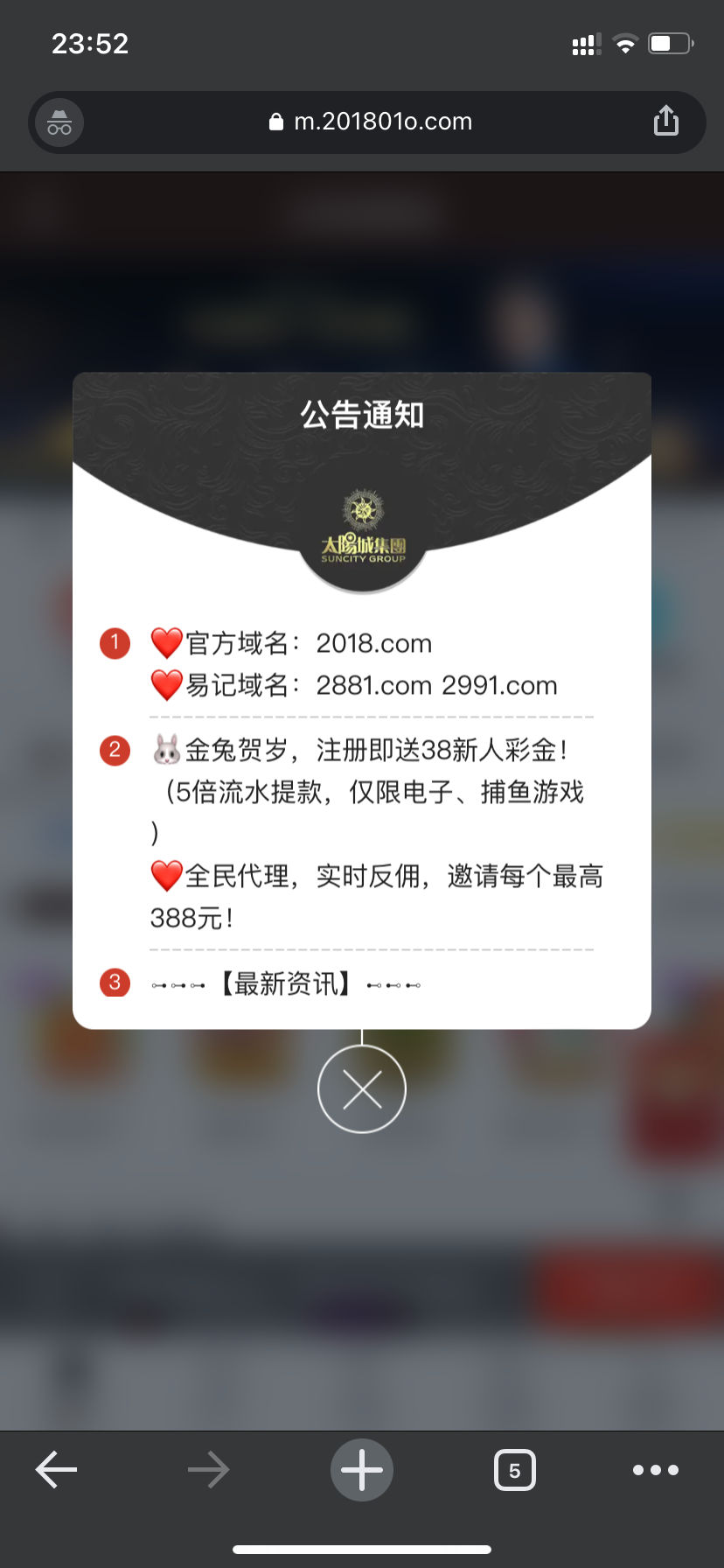Open the browser's three-dot menu
Viewport: 724px width, 1568px height.
tap(655, 1470)
